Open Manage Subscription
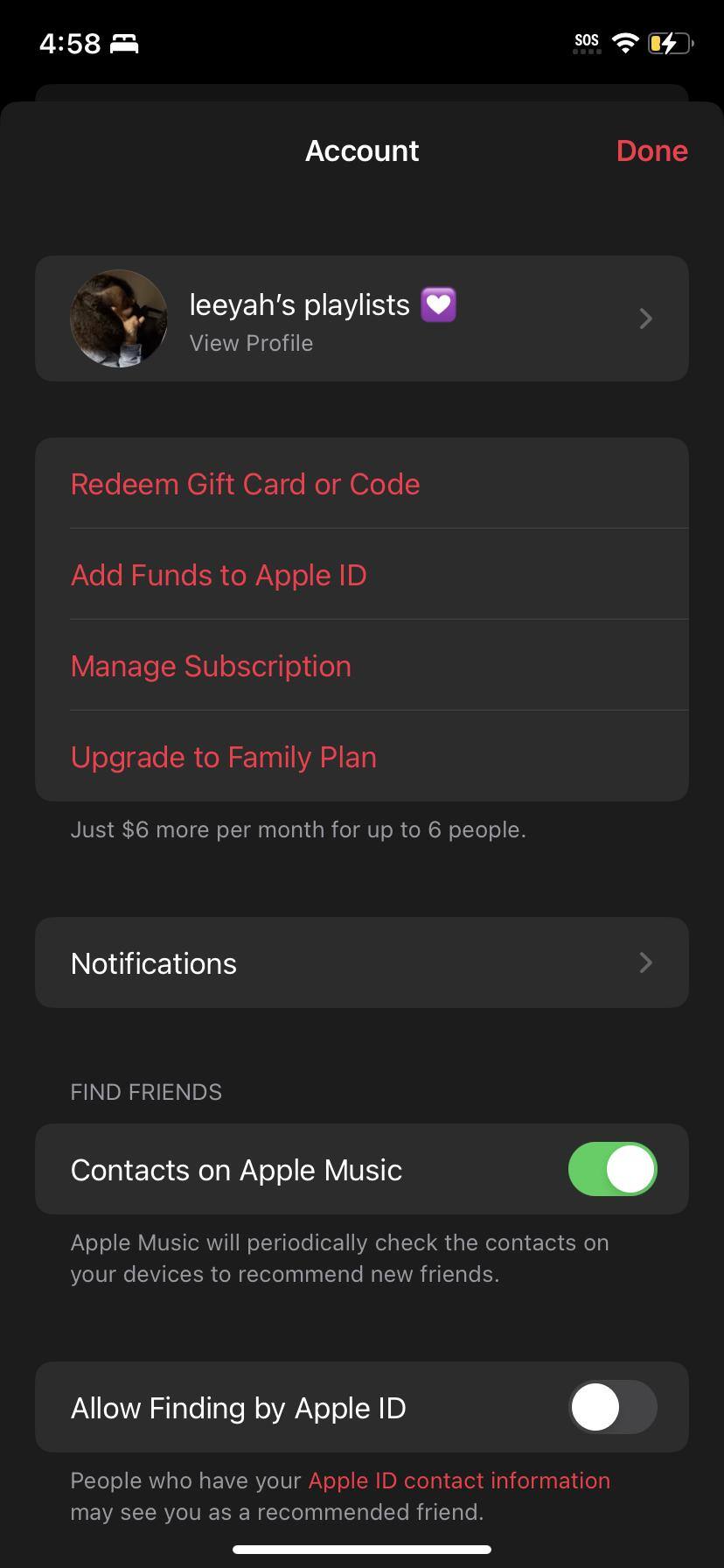The height and width of the screenshot is (1568, 724). point(211,666)
